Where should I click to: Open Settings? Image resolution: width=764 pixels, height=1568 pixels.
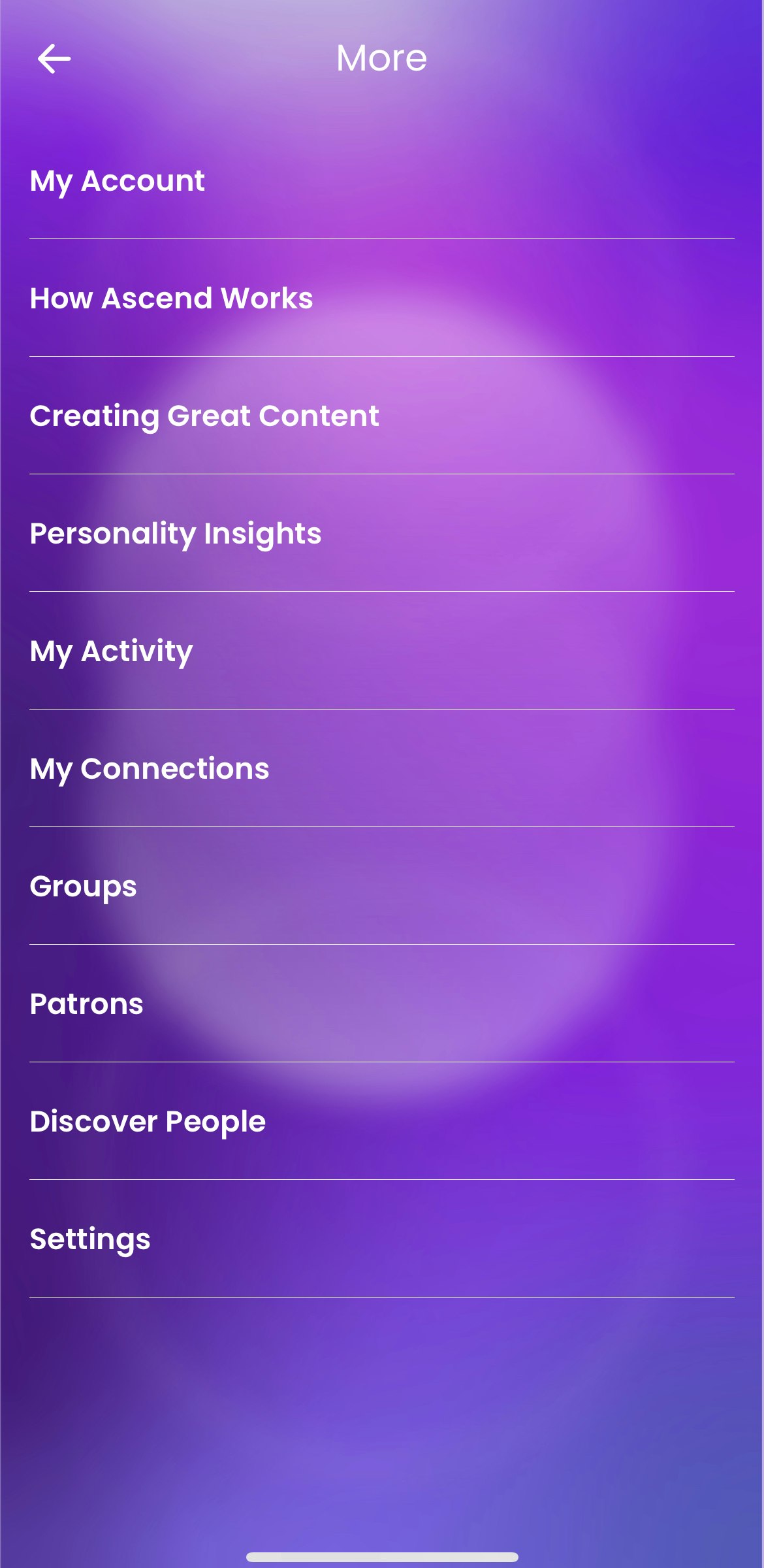point(91,1239)
